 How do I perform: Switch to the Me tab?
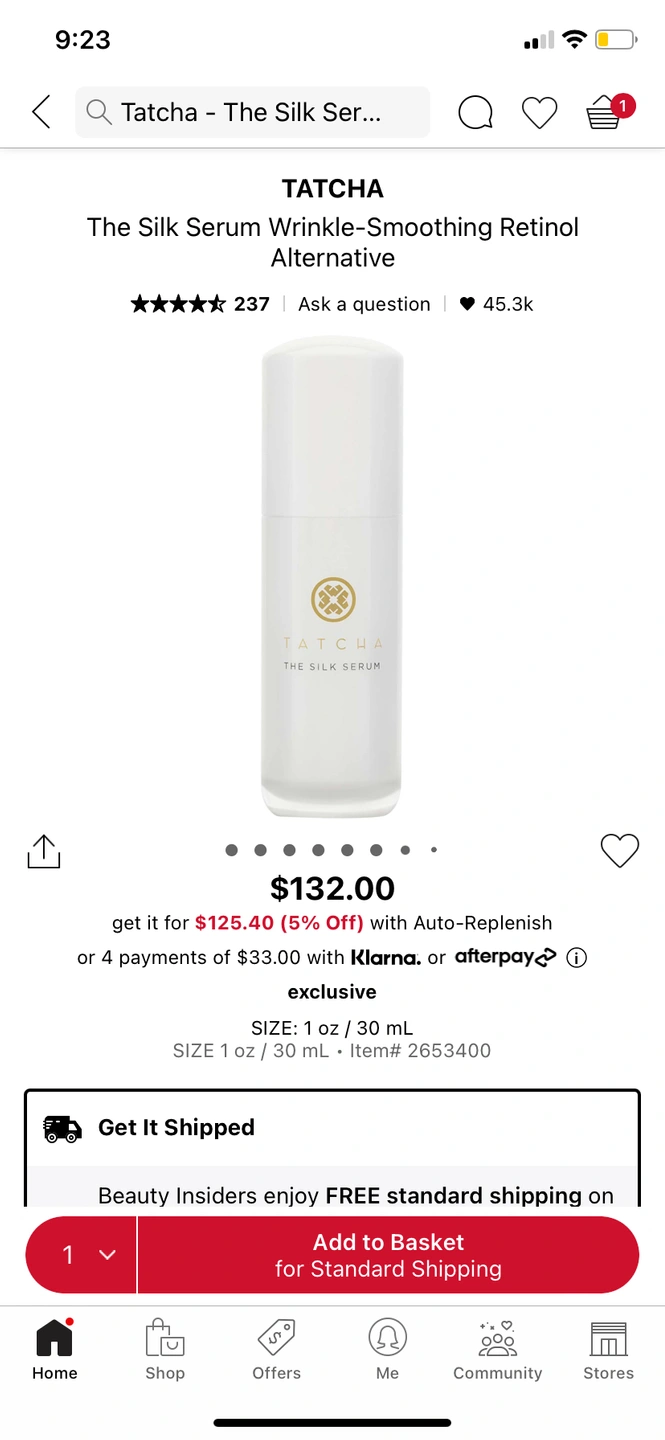tap(387, 1349)
